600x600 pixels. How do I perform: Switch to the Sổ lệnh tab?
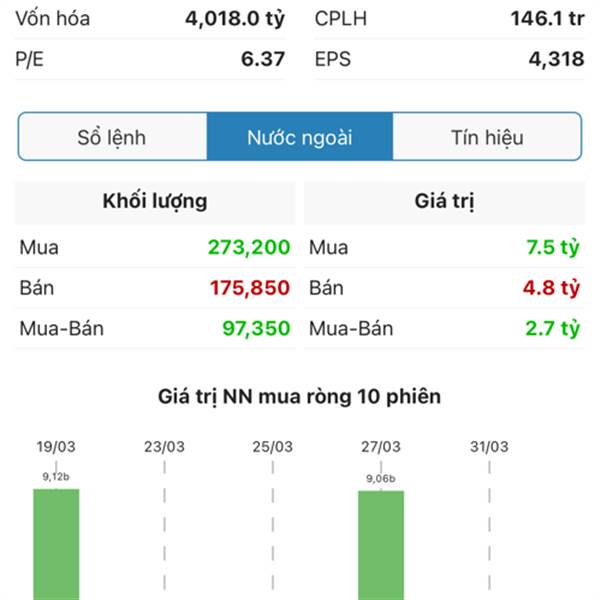pyautogui.click(x=112, y=137)
